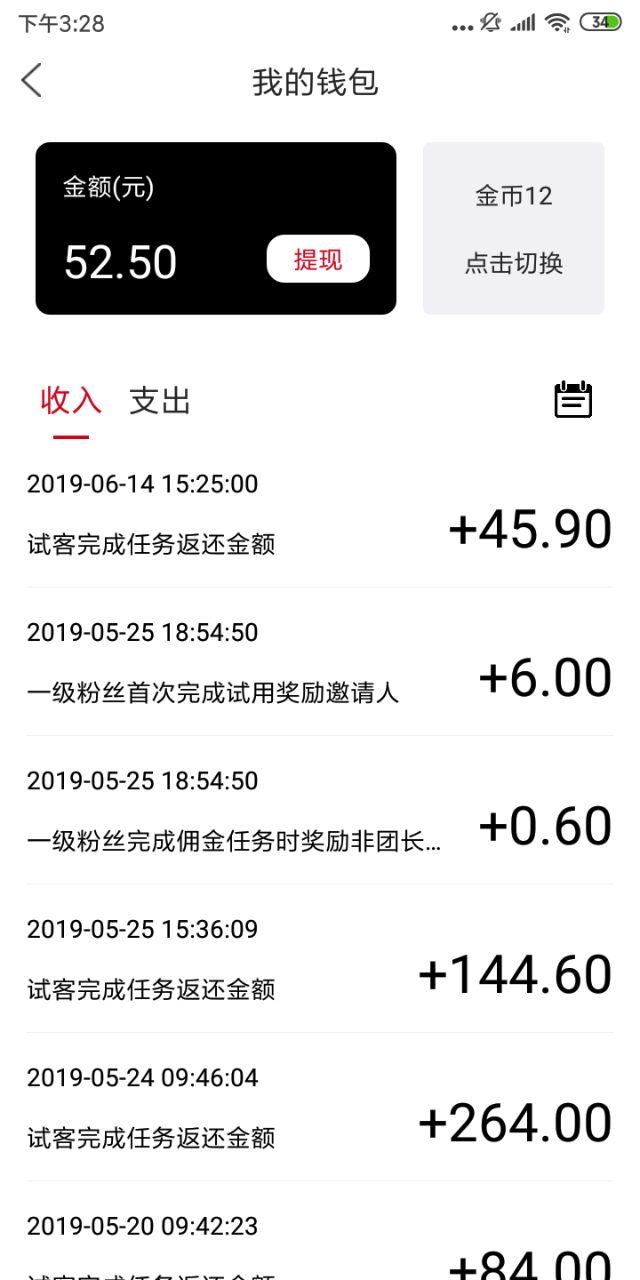Open the calendar date filter icon
Screen dimensions: 640x1280
click(x=573, y=400)
